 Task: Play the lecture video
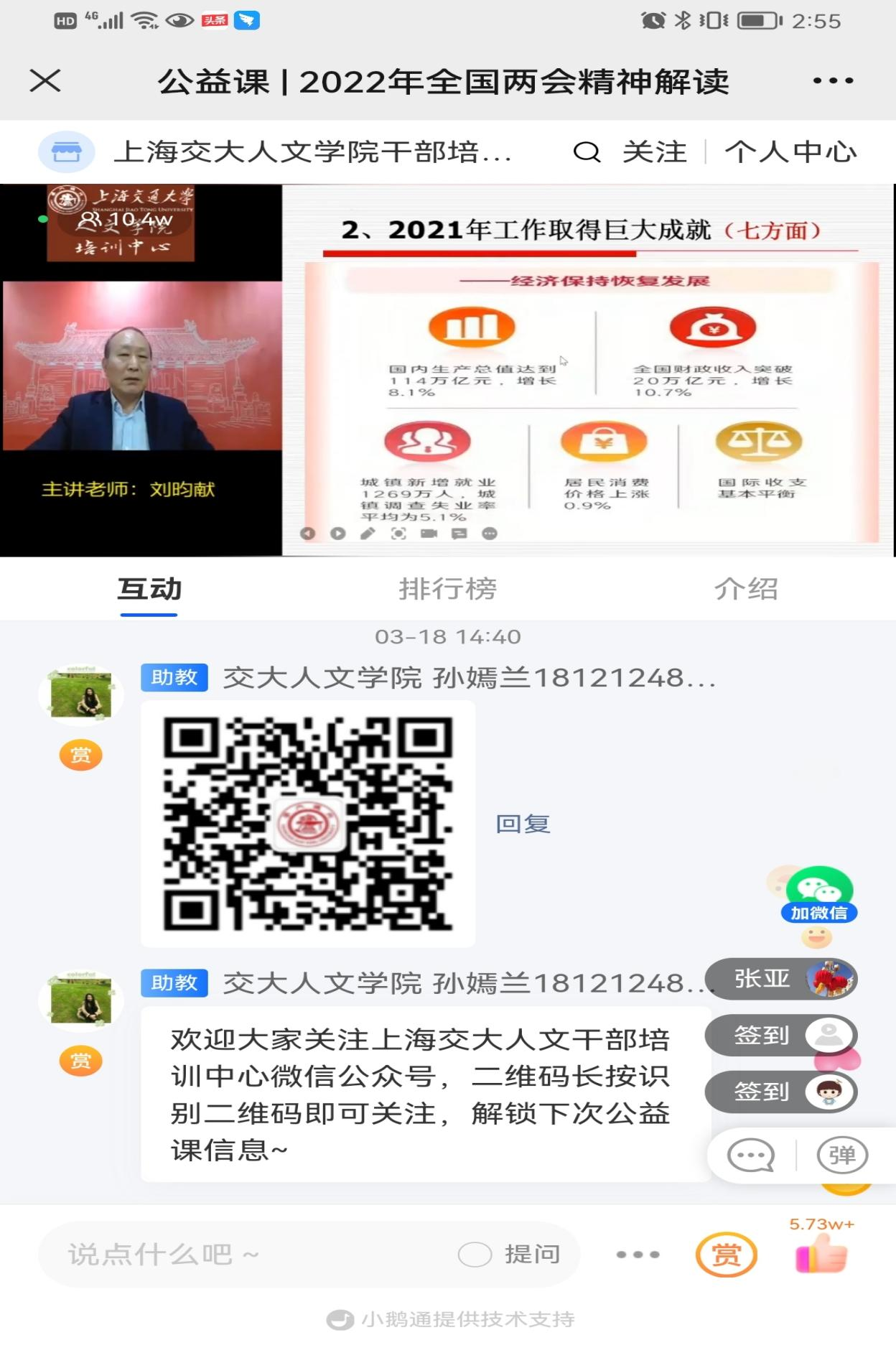pos(337,534)
